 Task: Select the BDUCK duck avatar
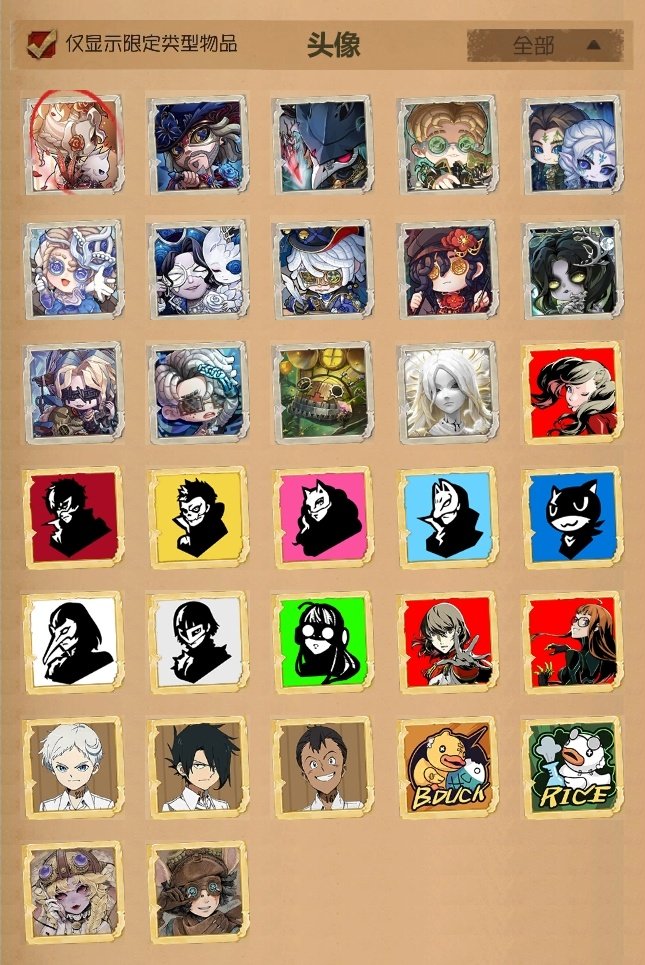tap(447, 767)
